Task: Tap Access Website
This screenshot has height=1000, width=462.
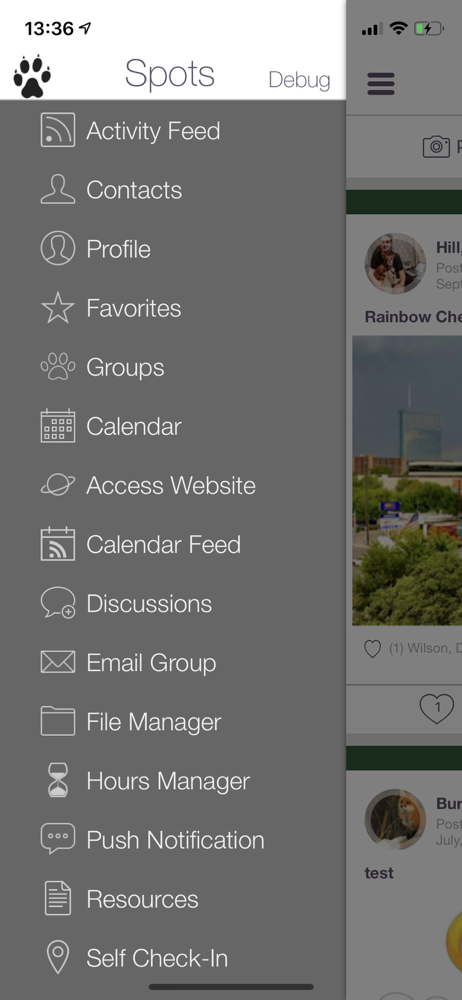Action: tap(173, 485)
